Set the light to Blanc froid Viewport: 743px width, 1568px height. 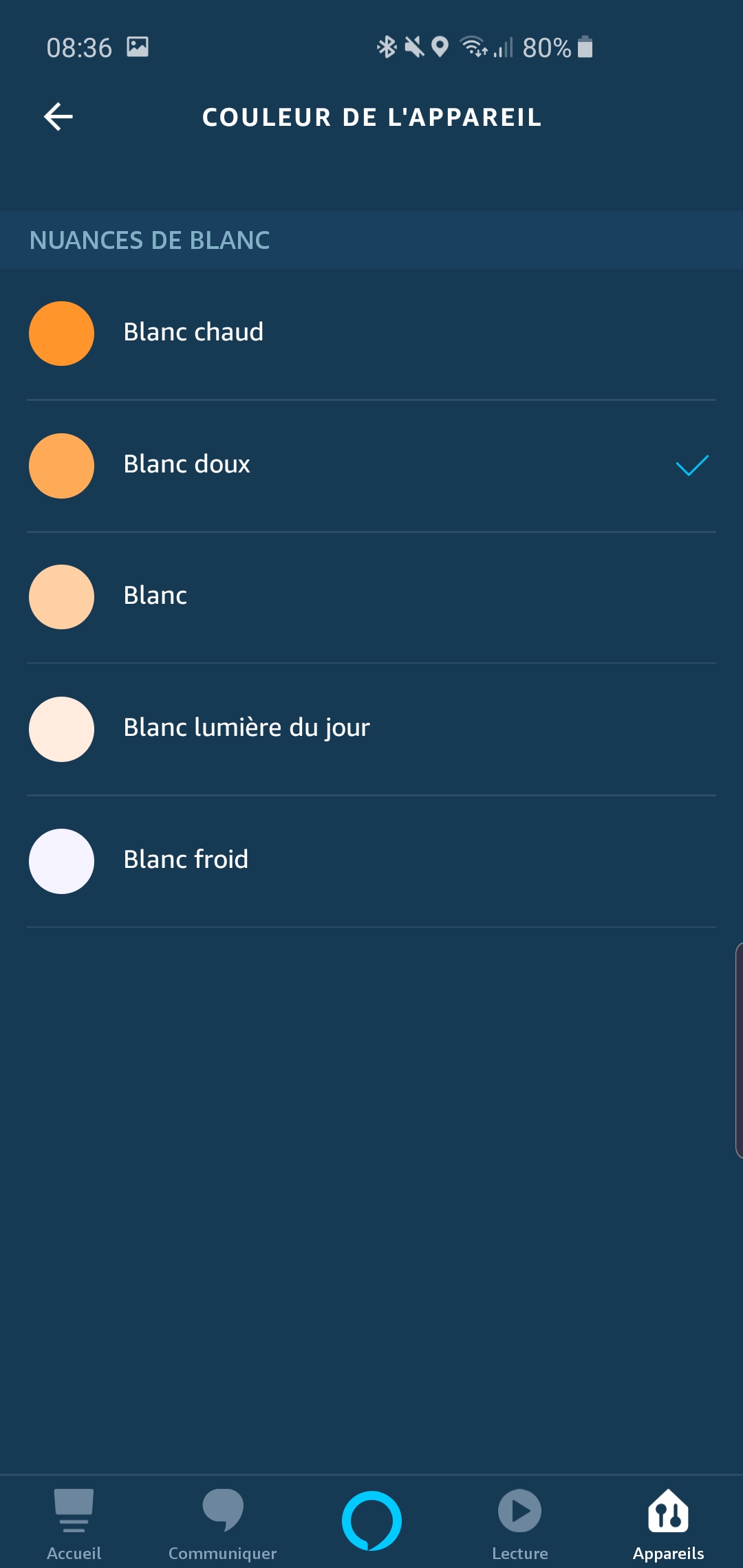(371, 861)
